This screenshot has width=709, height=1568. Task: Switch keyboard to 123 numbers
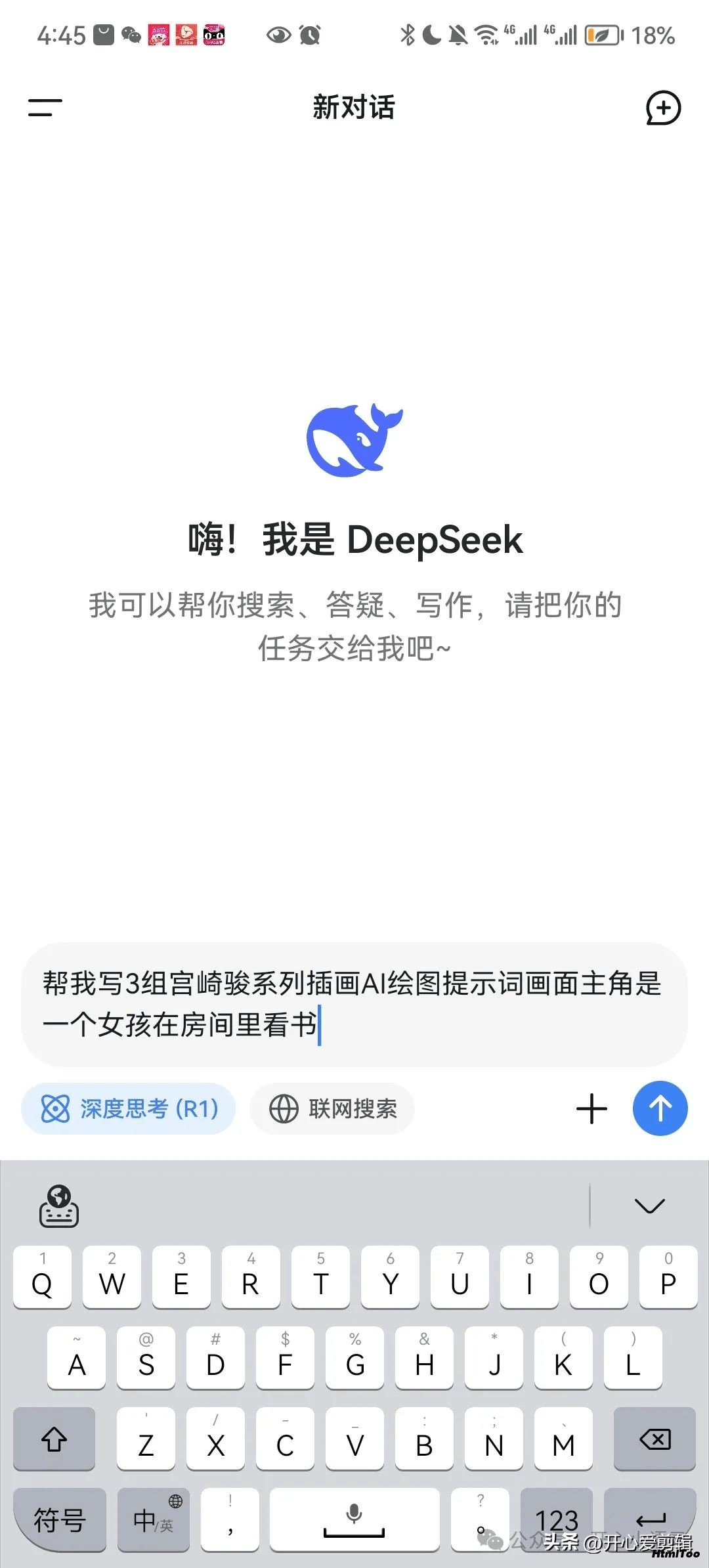coord(557,1519)
